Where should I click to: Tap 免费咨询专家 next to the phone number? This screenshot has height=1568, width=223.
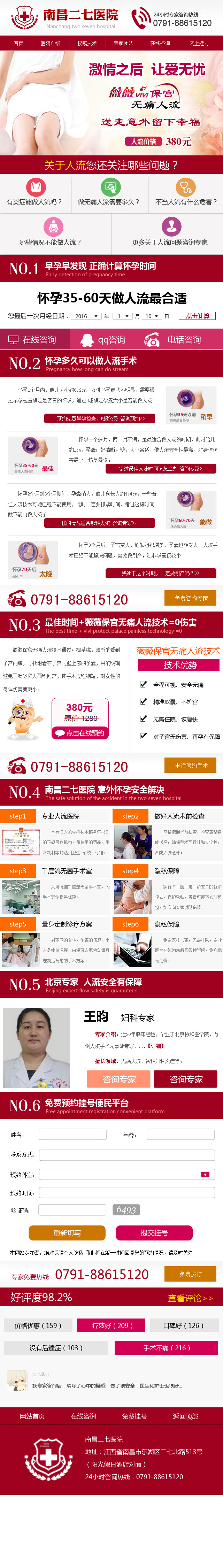click(x=190, y=598)
